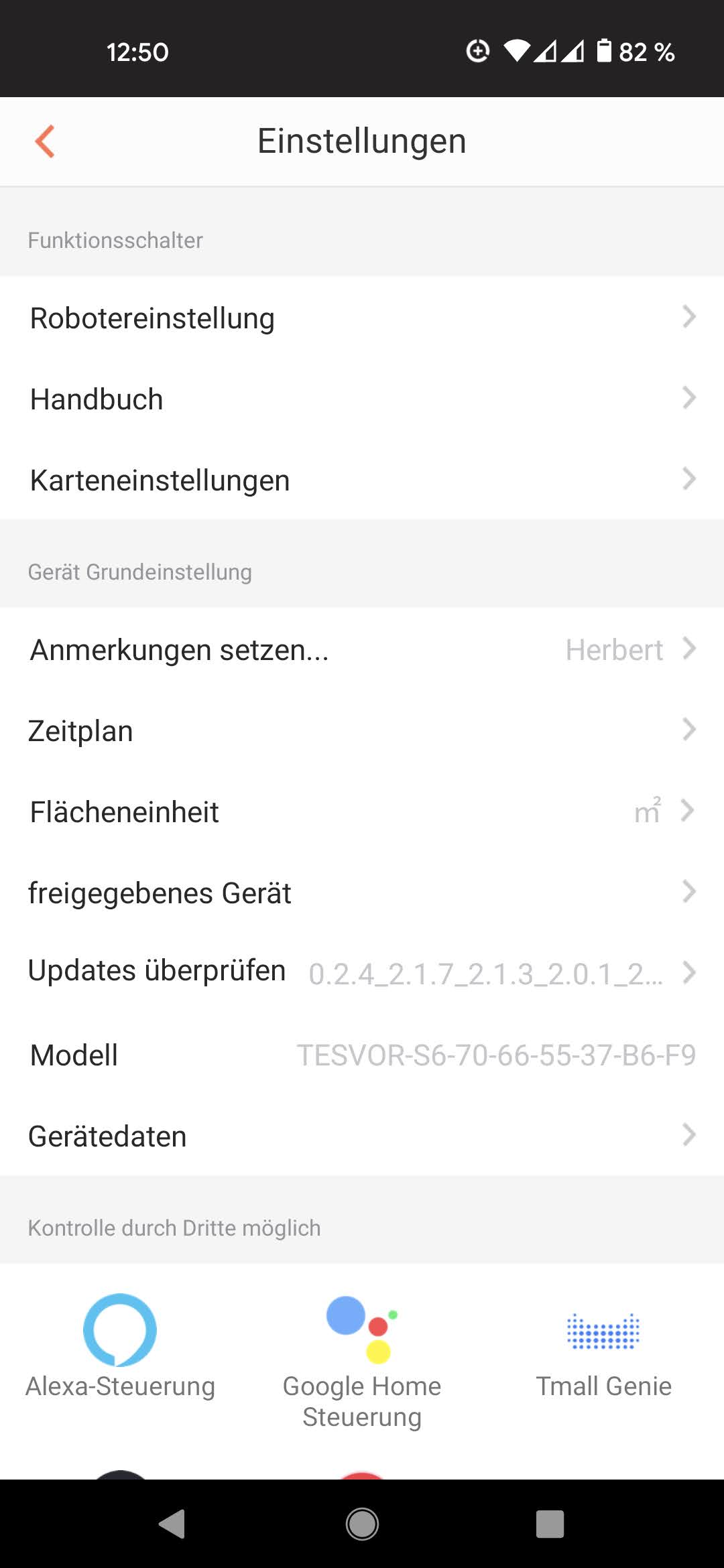Tap the system home button
The width and height of the screenshot is (724, 1568).
pos(362,1524)
